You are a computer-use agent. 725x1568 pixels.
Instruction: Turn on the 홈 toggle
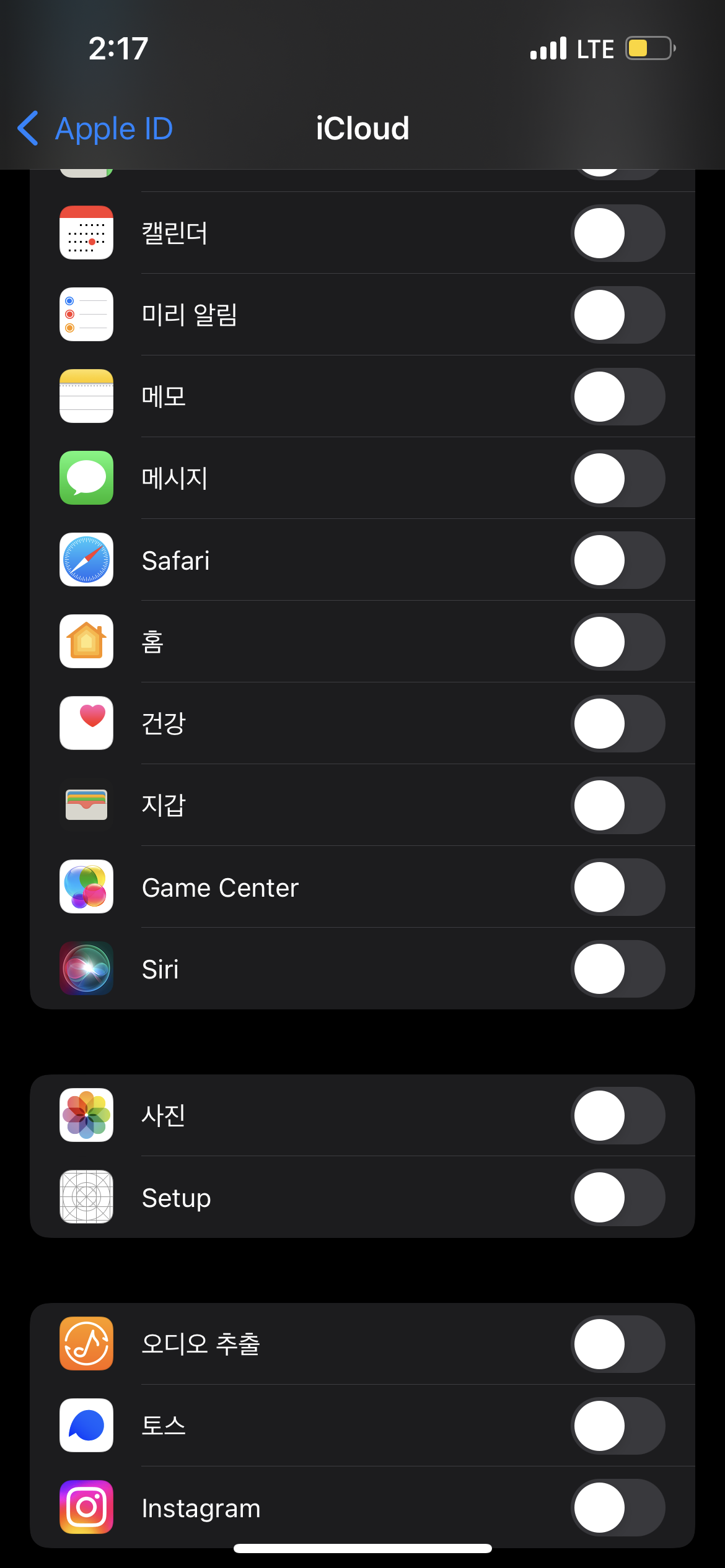point(617,642)
